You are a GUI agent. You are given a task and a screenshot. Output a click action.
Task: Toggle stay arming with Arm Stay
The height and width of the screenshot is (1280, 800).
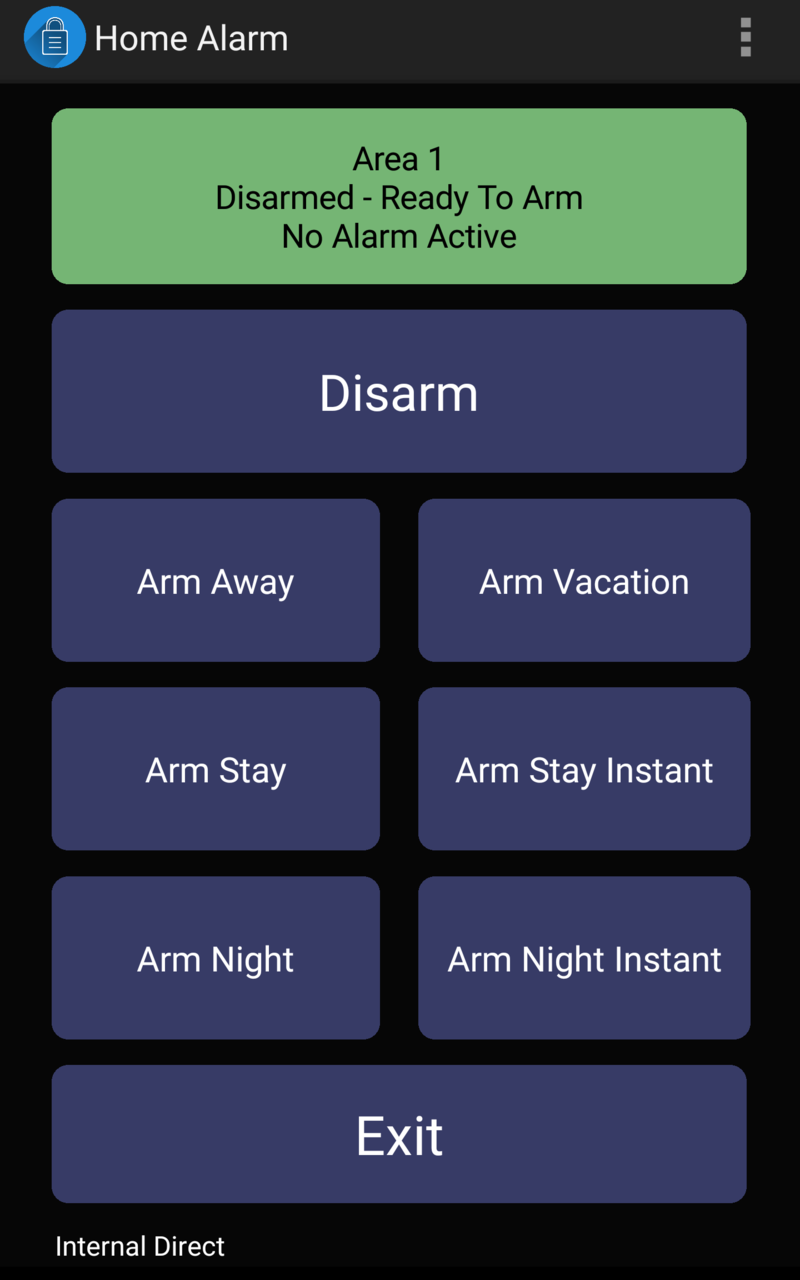tap(215, 769)
